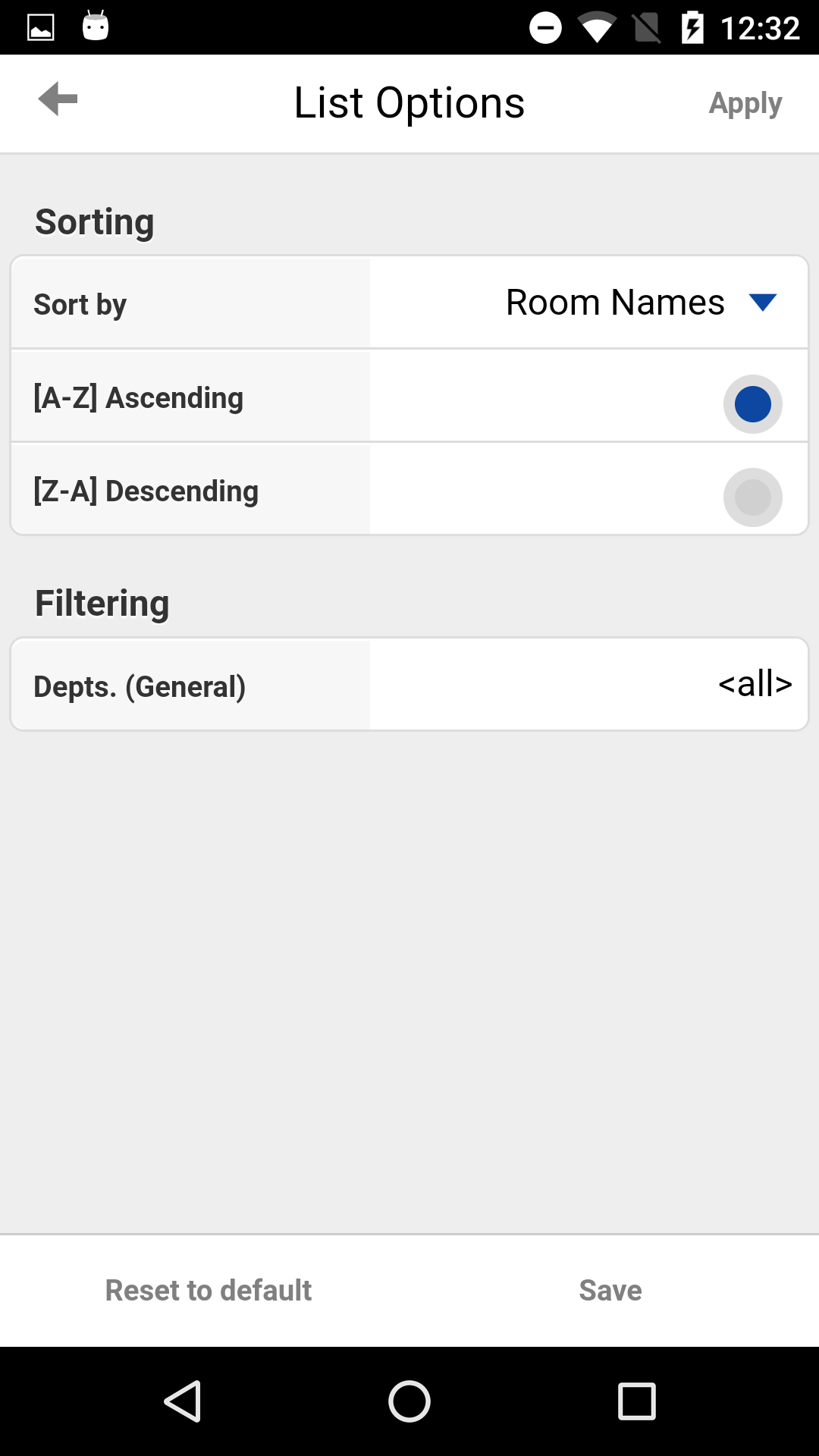Tap Apply in the header
819x1456 pixels.
pos(745,103)
